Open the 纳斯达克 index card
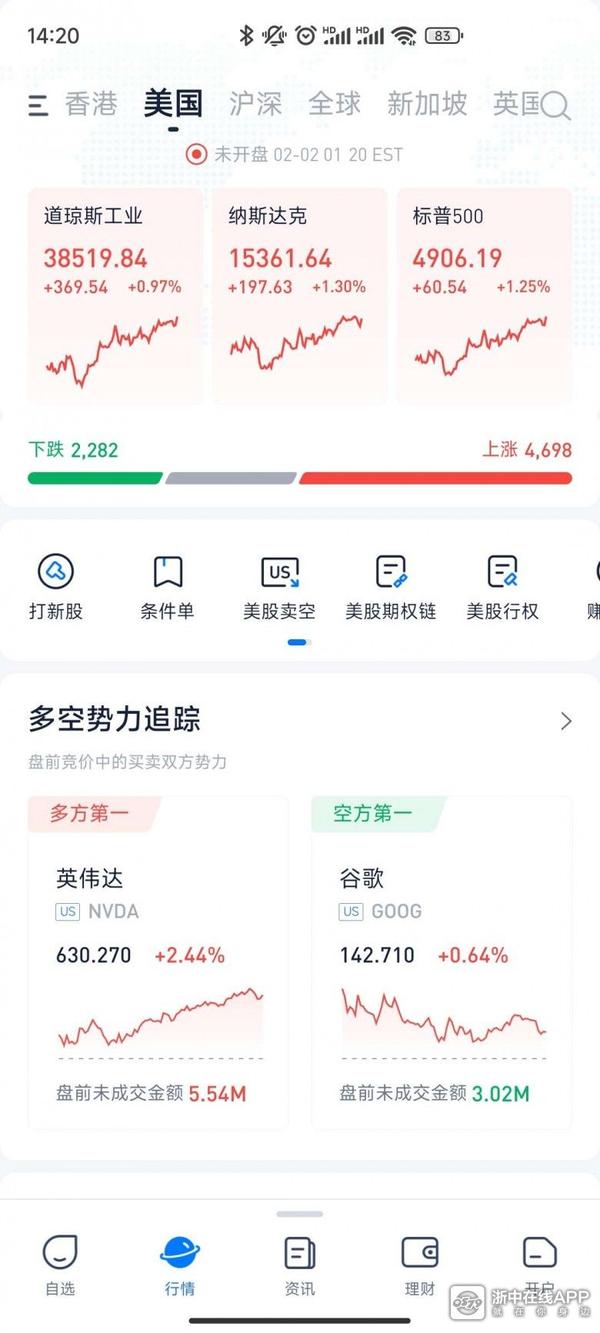 (299, 296)
